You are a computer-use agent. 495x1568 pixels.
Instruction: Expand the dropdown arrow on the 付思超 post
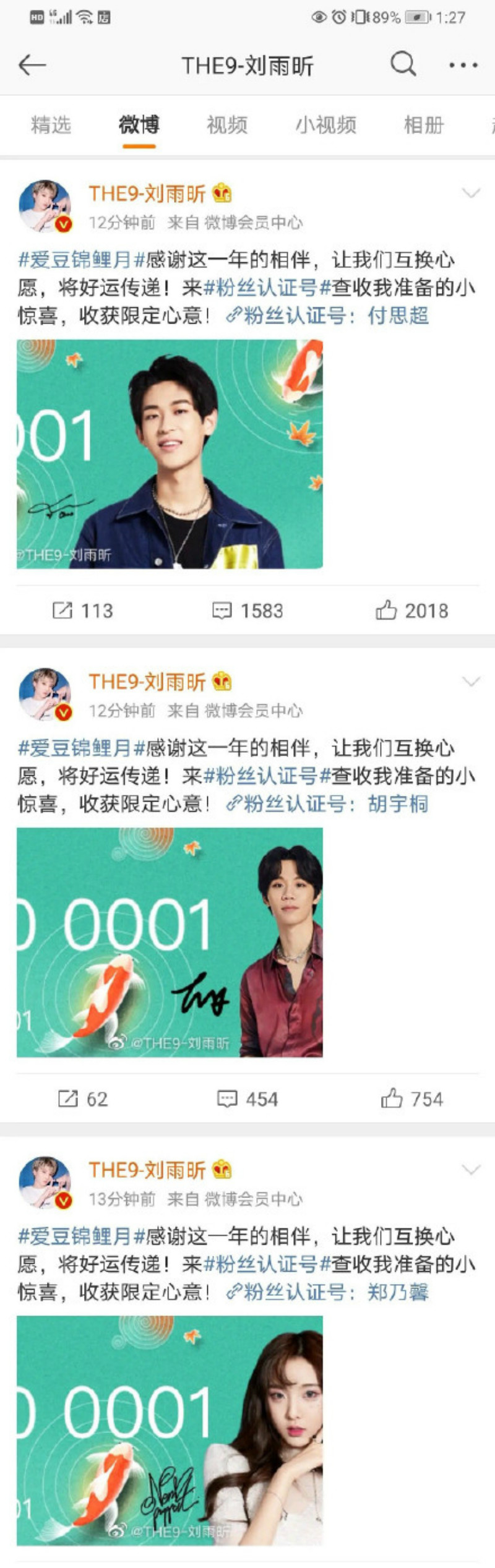point(471,194)
